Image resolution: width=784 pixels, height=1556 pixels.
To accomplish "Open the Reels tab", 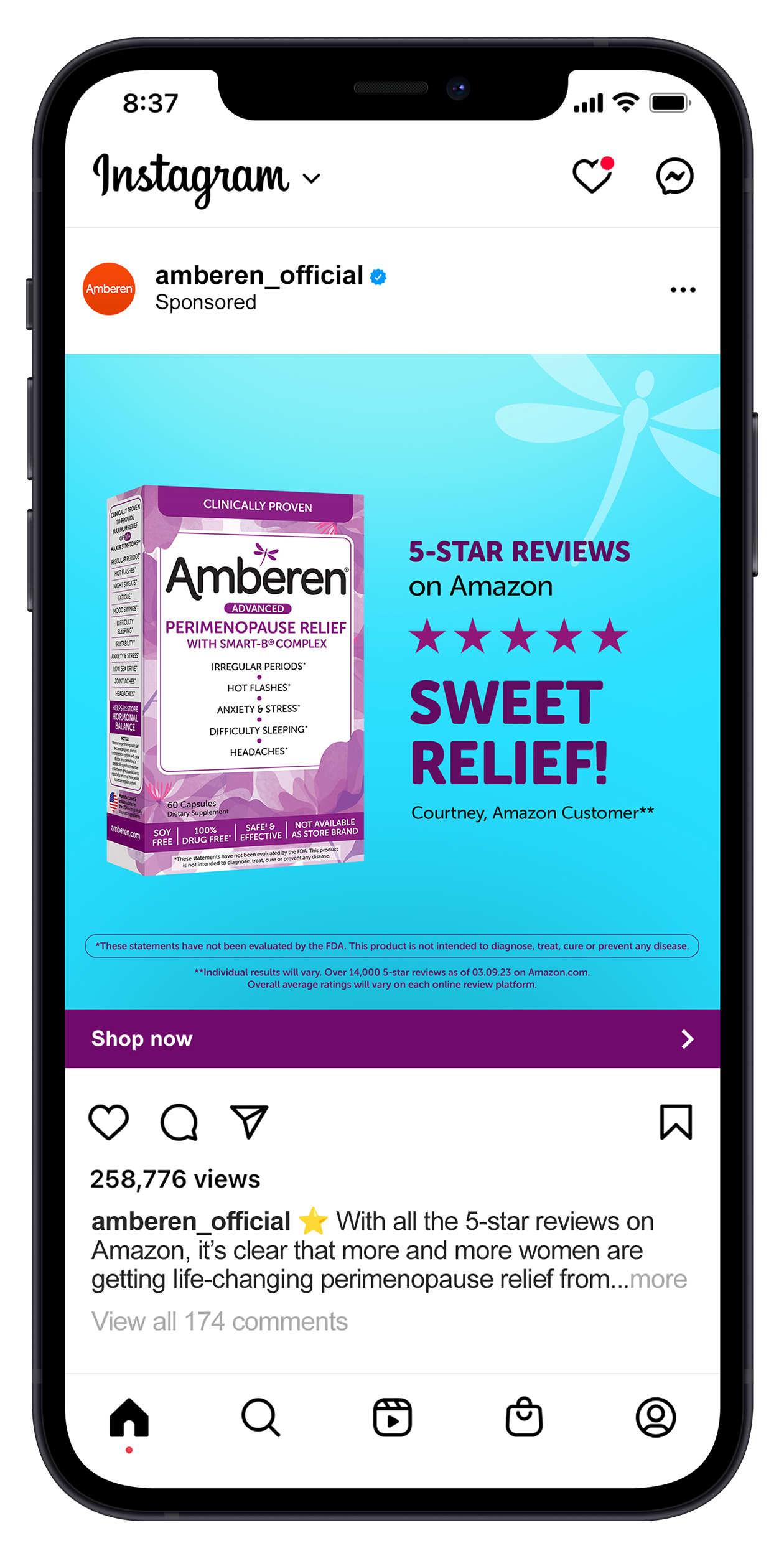I will [x=392, y=1417].
